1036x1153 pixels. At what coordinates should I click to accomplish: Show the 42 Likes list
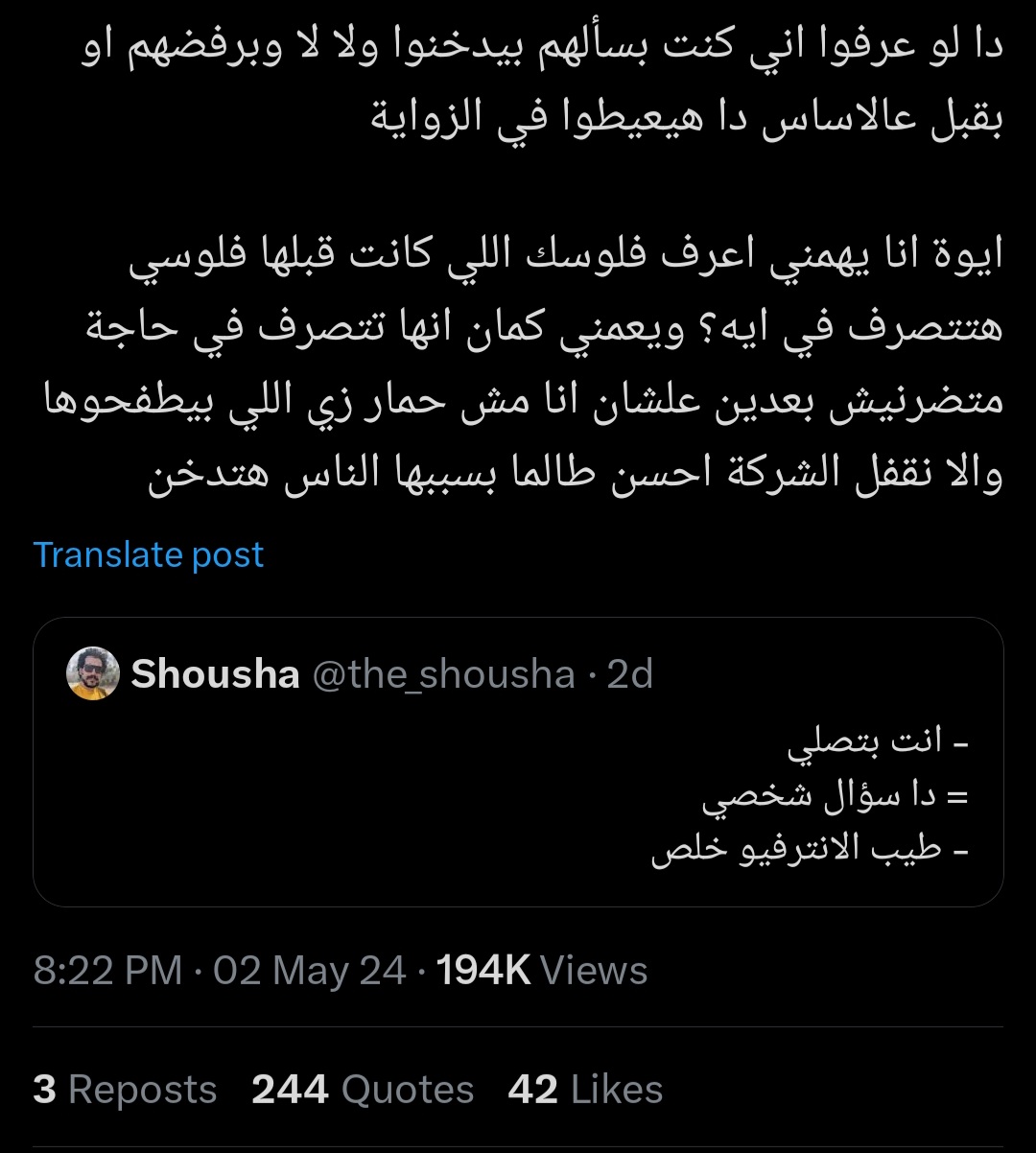tap(585, 1091)
